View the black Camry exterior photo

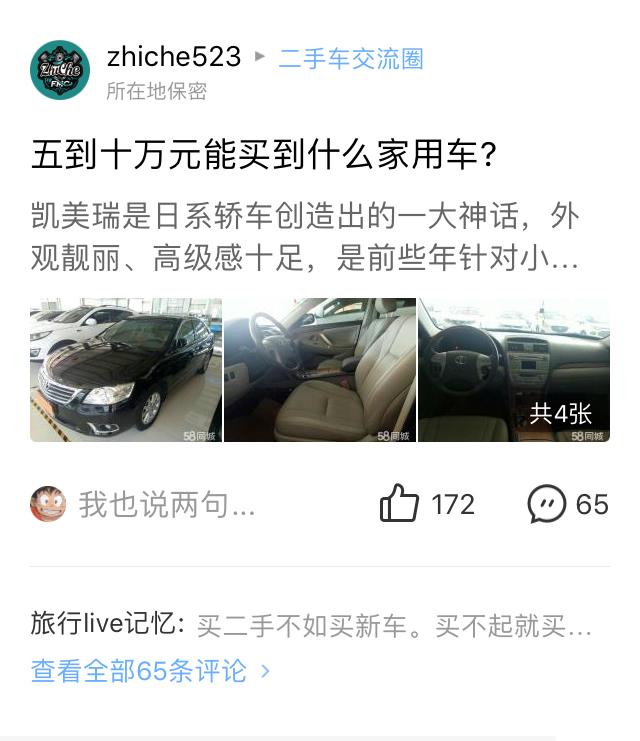[126, 370]
